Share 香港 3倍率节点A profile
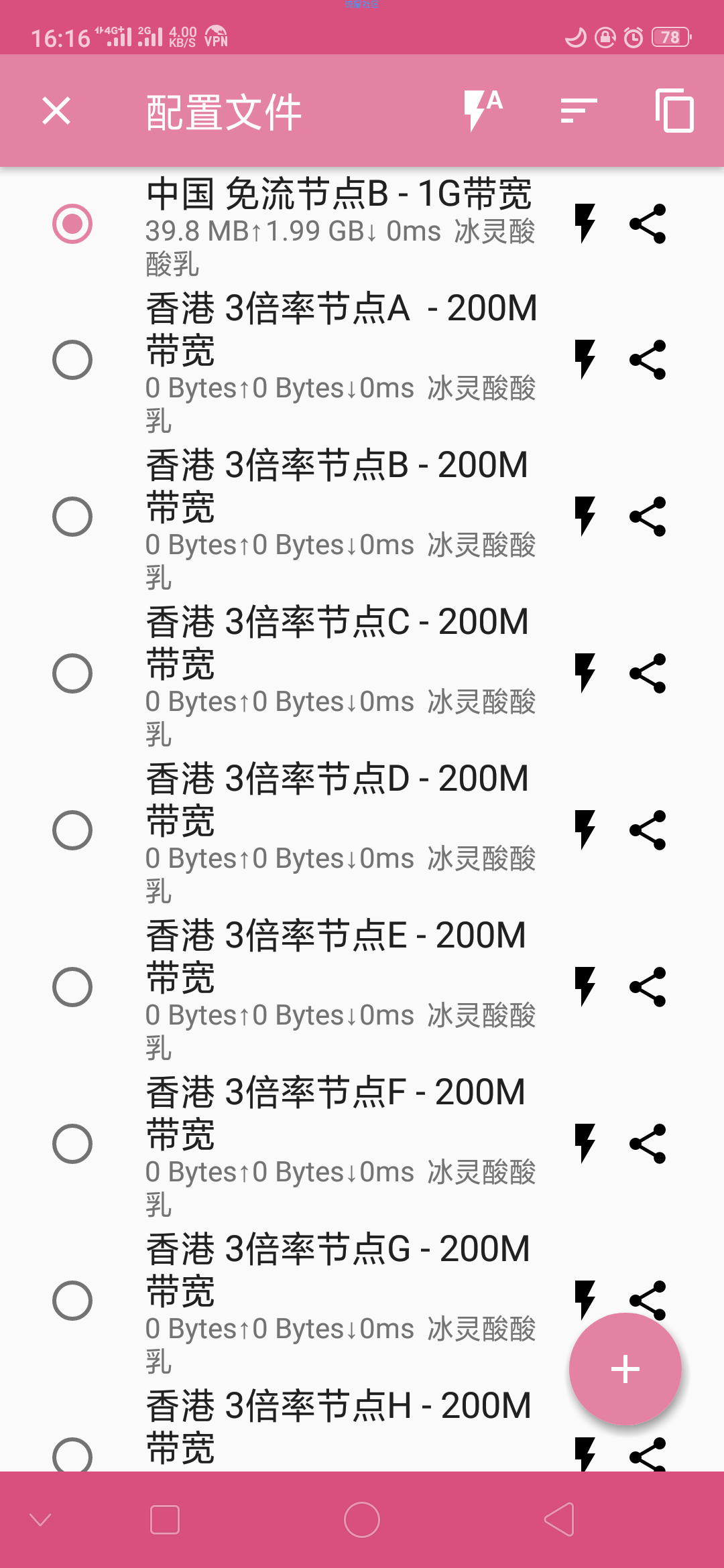The image size is (724, 1568). [648, 360]
